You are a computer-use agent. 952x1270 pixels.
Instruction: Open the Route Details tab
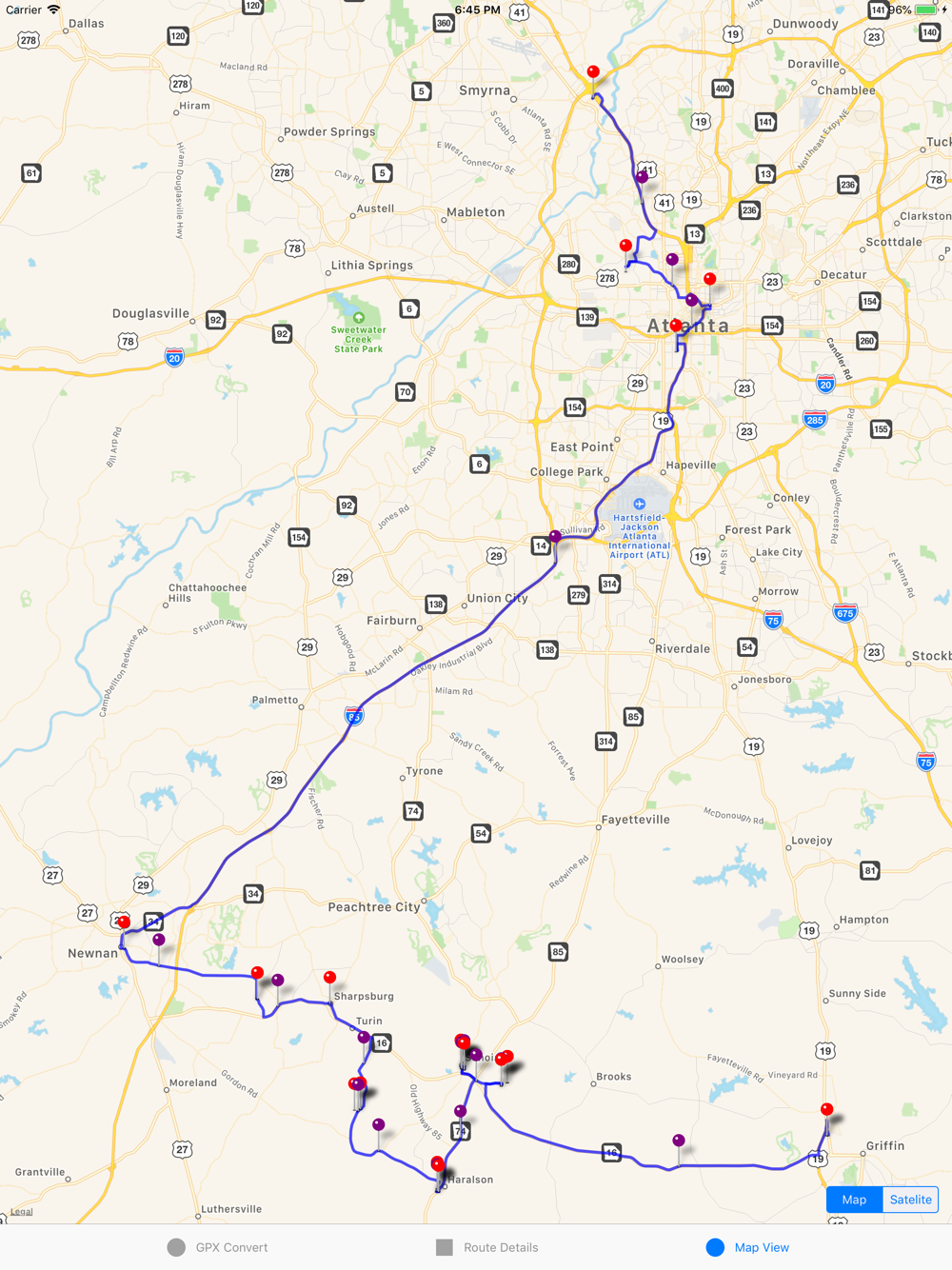[486, 1247]
